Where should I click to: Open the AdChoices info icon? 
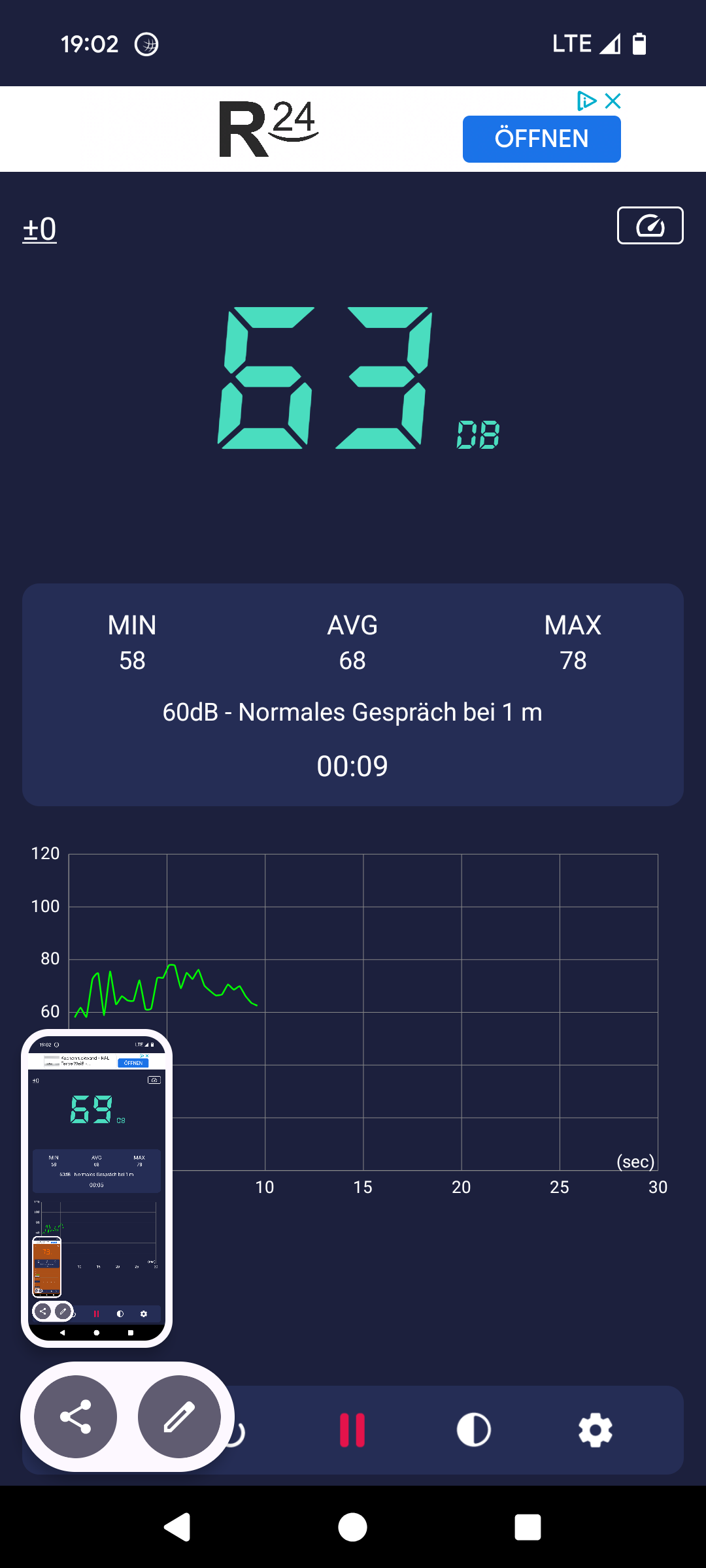click(x=586, y=101)
